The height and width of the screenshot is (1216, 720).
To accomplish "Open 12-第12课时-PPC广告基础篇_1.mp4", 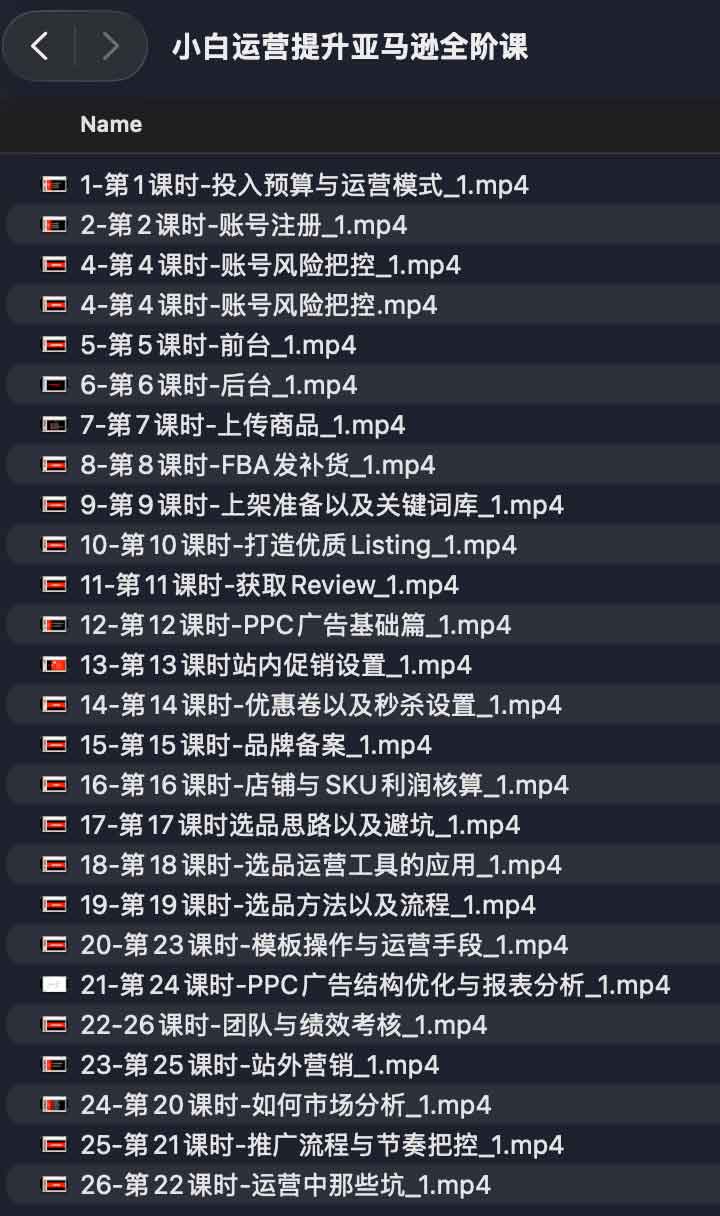I will [x=295, y=625].
